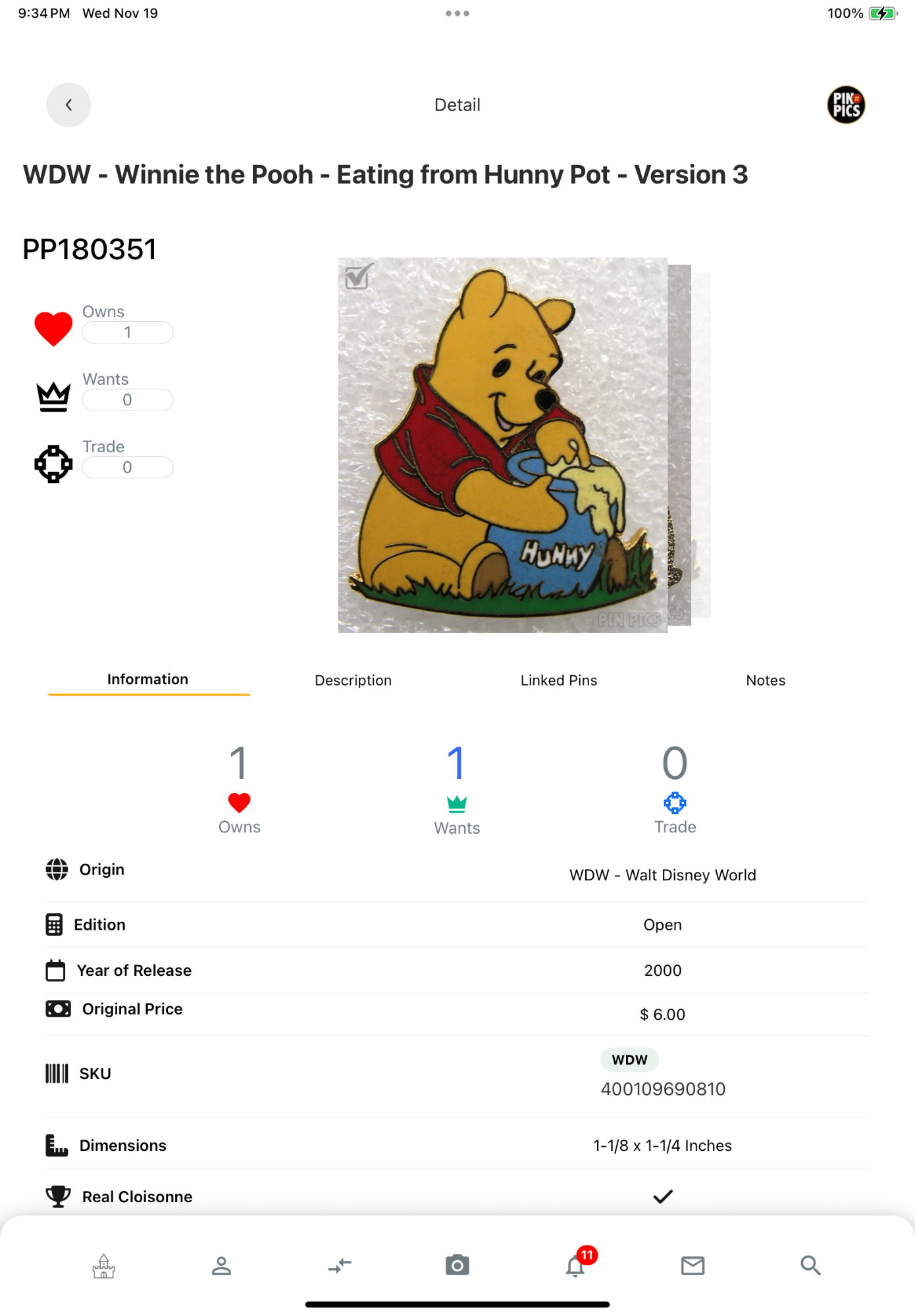The image size is (915, 1316).
Task: Tap the Trade icon beside the counter
Action: [53, 464]
